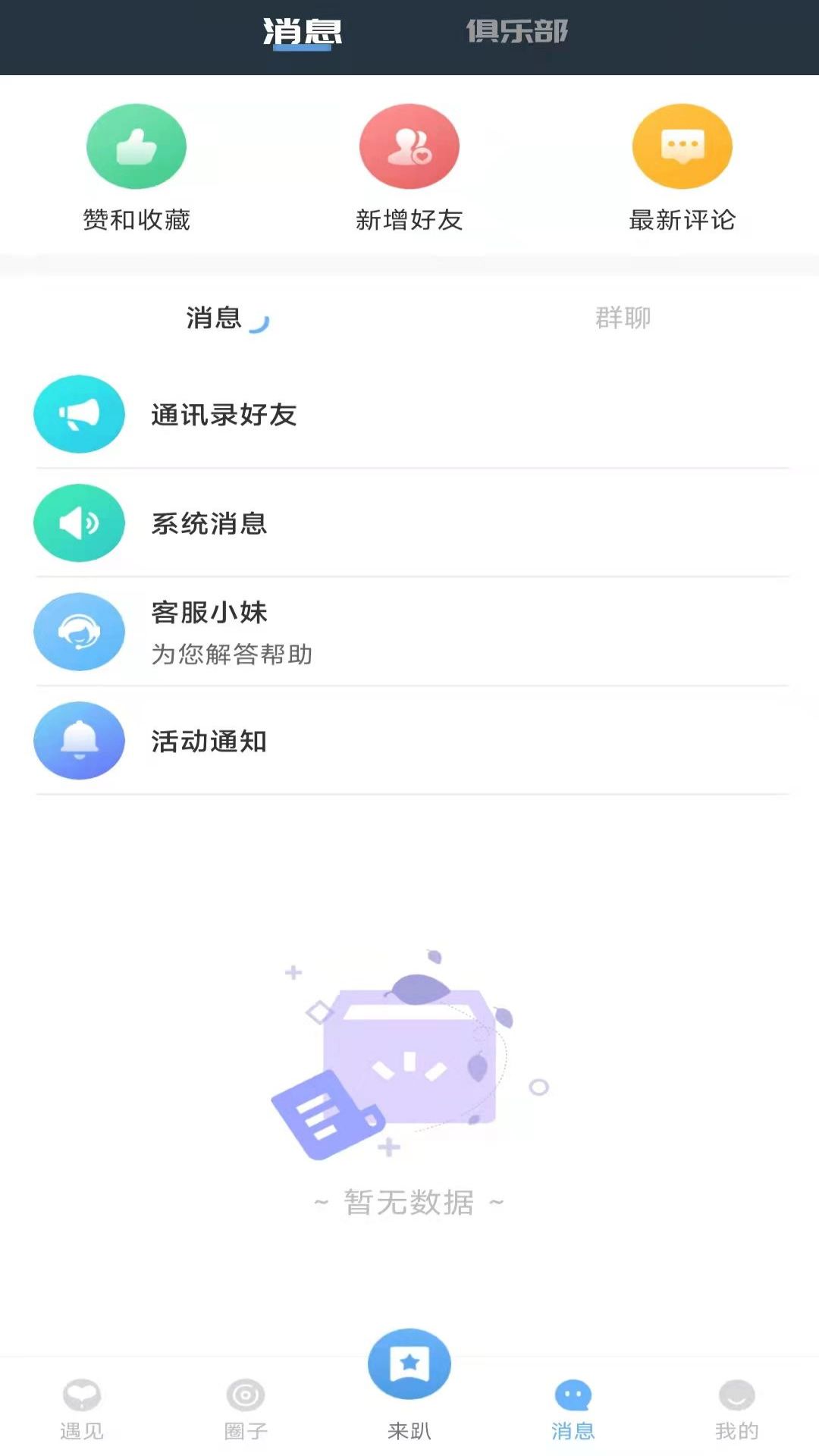819x1456 pixels.
Task: Switch to the 群聊 sub-tab
Action: click(x=623, y=318)
